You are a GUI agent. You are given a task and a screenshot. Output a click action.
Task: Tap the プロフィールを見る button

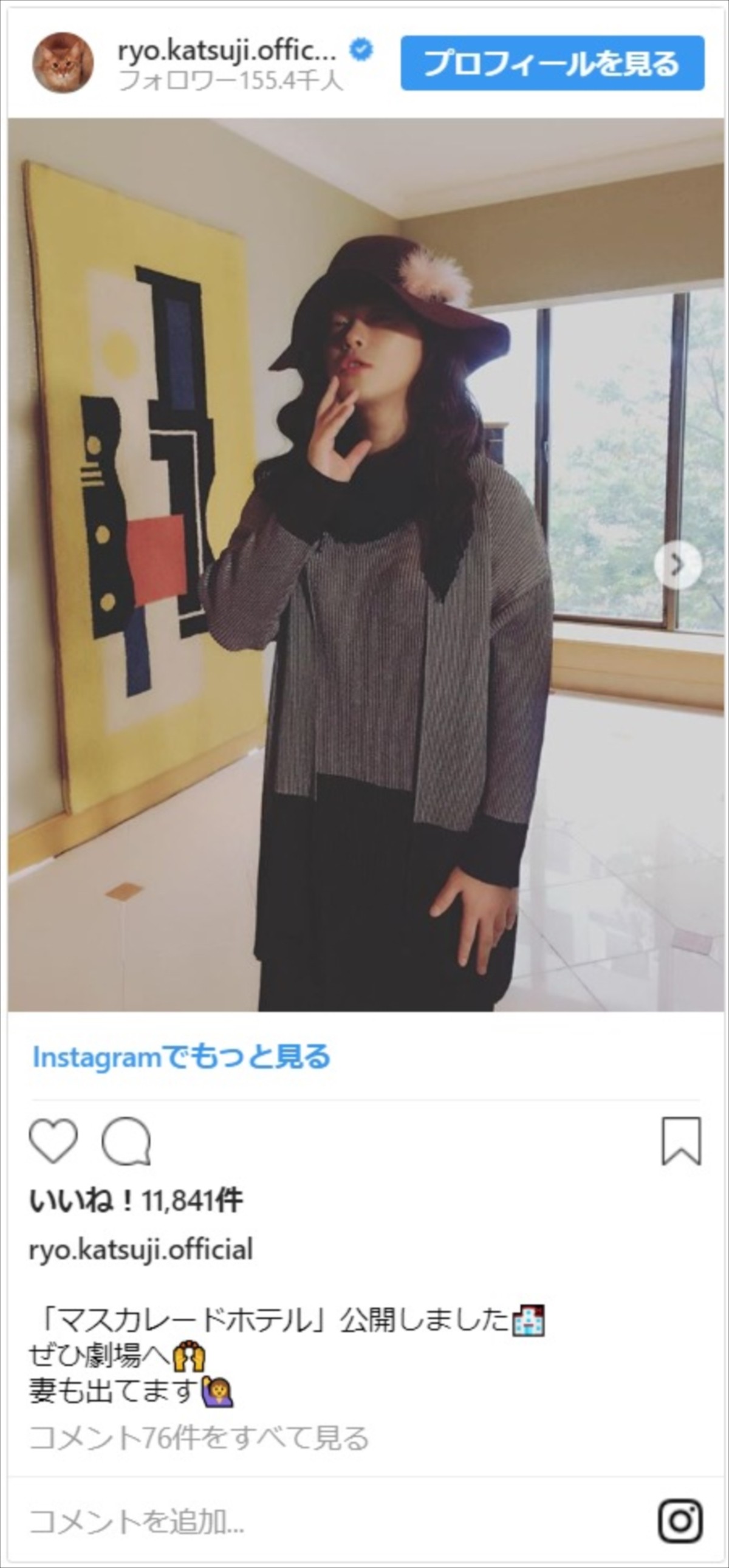(552, 63)
